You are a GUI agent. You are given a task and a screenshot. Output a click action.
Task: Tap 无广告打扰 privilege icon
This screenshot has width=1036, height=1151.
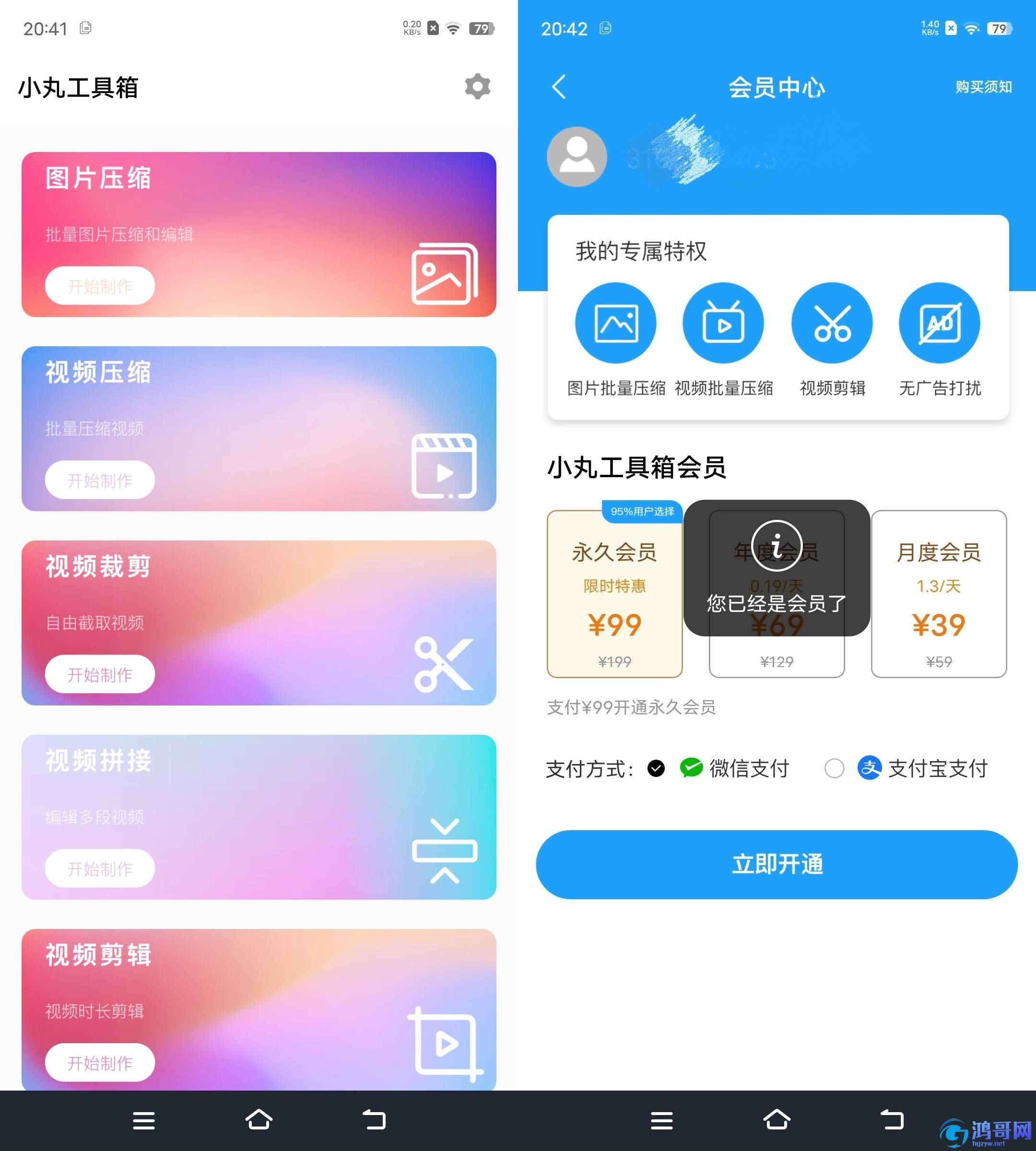[939, 323]
